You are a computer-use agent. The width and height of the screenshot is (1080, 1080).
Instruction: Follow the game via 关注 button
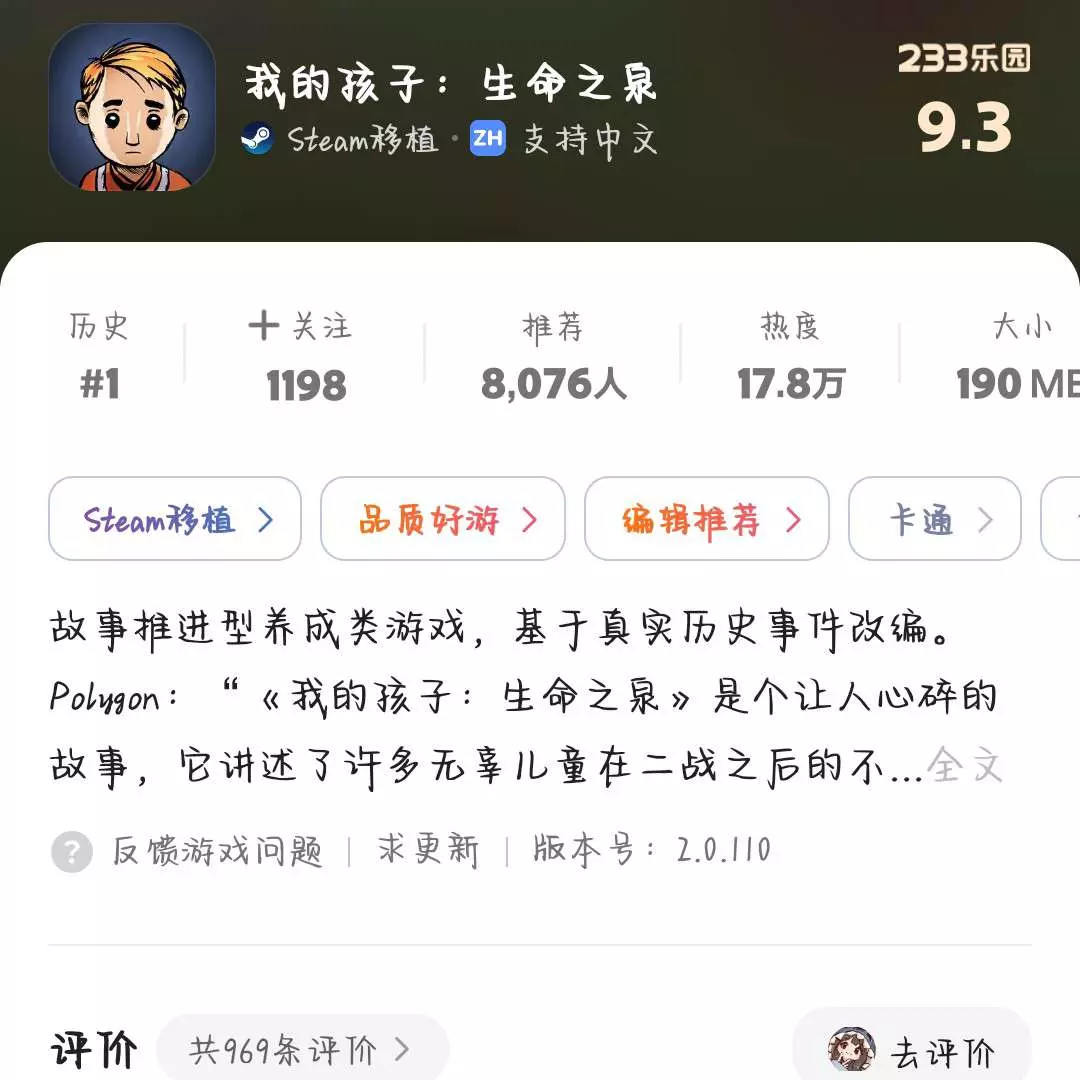coord(301,327)
